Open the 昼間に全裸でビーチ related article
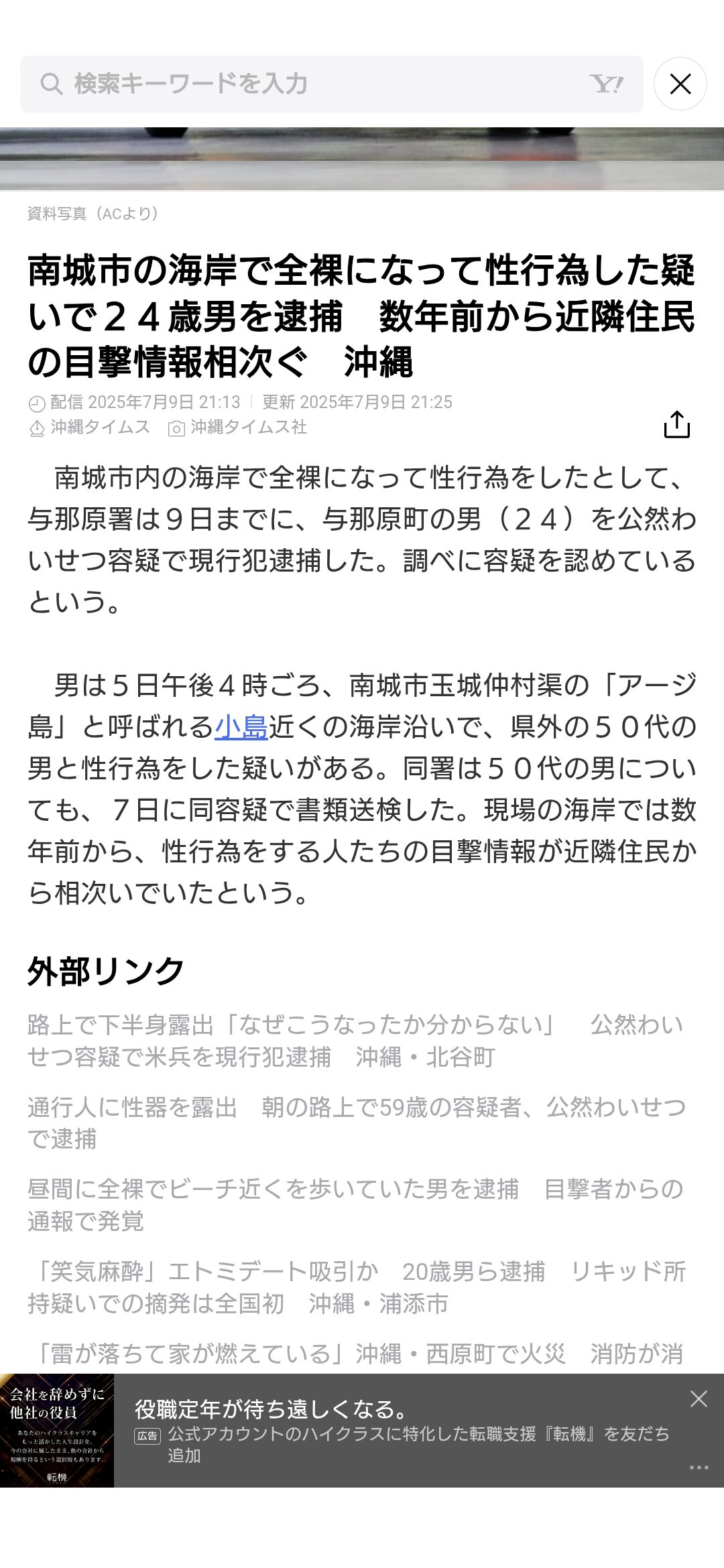The width and height of the screenshot is (724, 1568). (355, 1205)
